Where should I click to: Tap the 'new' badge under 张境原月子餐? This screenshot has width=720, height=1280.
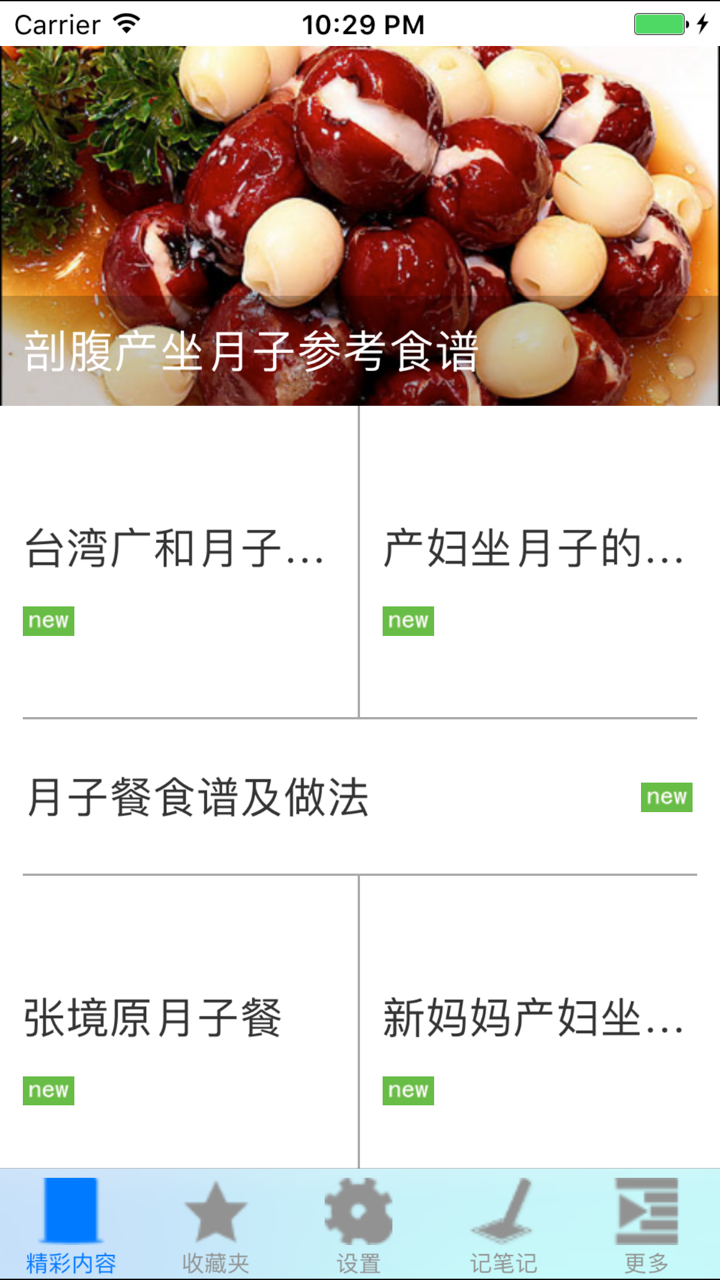click(x=47, y=1090)
